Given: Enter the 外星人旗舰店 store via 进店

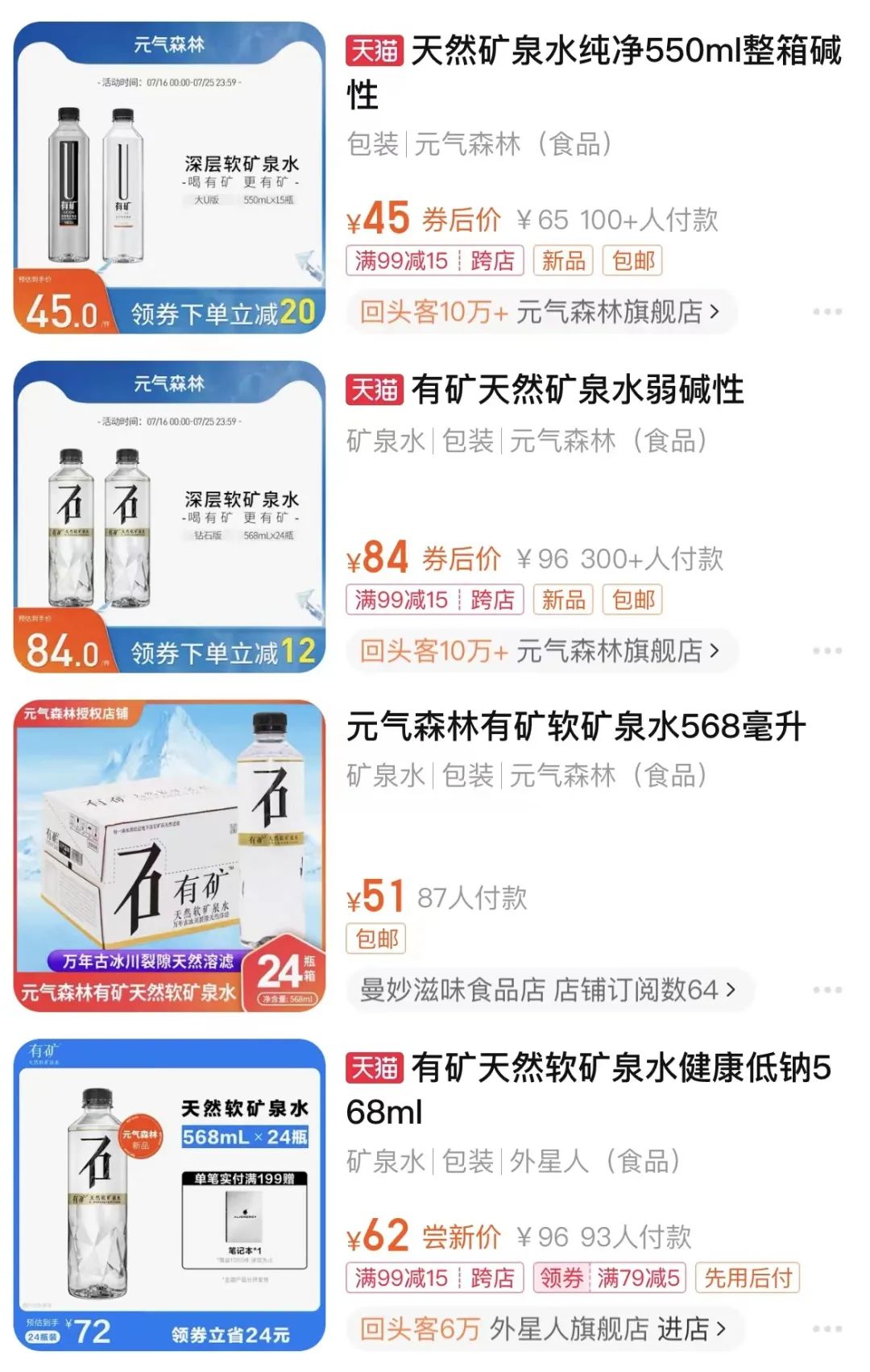Looking at the screenshot, I should pyautogui.click(x=691, y=1328).
